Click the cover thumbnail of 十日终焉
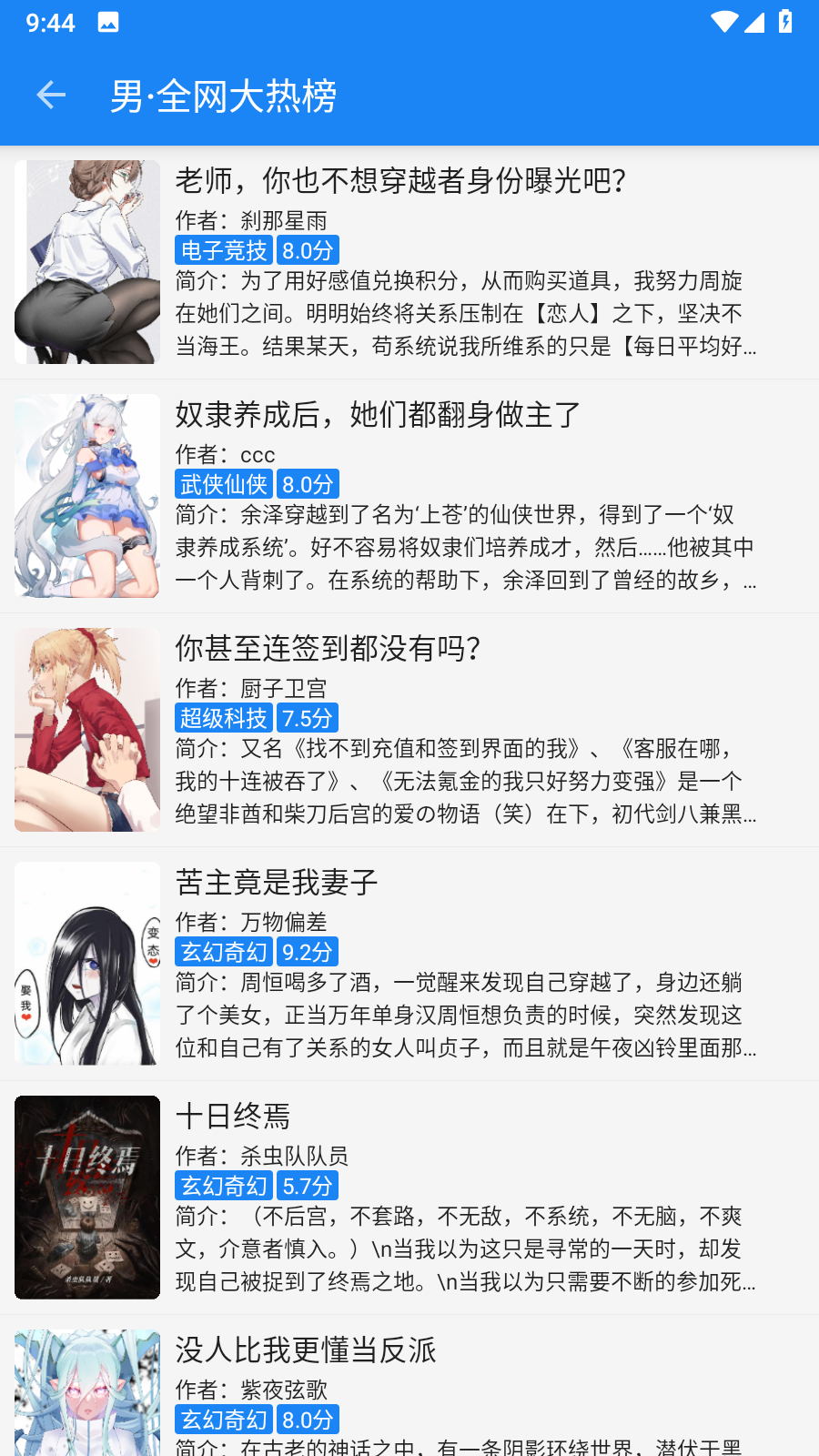Image resolution: width=819 pixels, height=1456 pixels. coord(86,1197)
